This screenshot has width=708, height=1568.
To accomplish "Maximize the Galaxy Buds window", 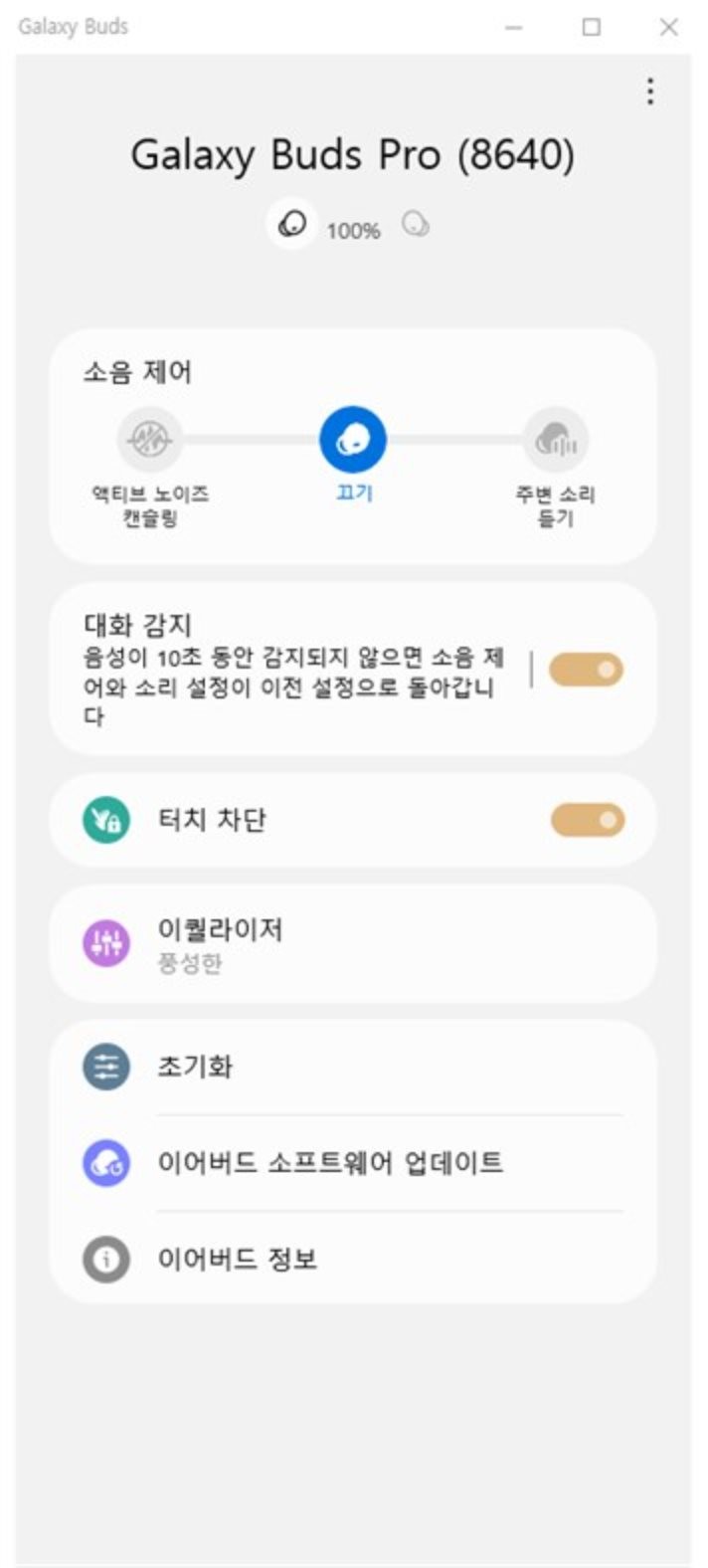I will coord(592,27).
